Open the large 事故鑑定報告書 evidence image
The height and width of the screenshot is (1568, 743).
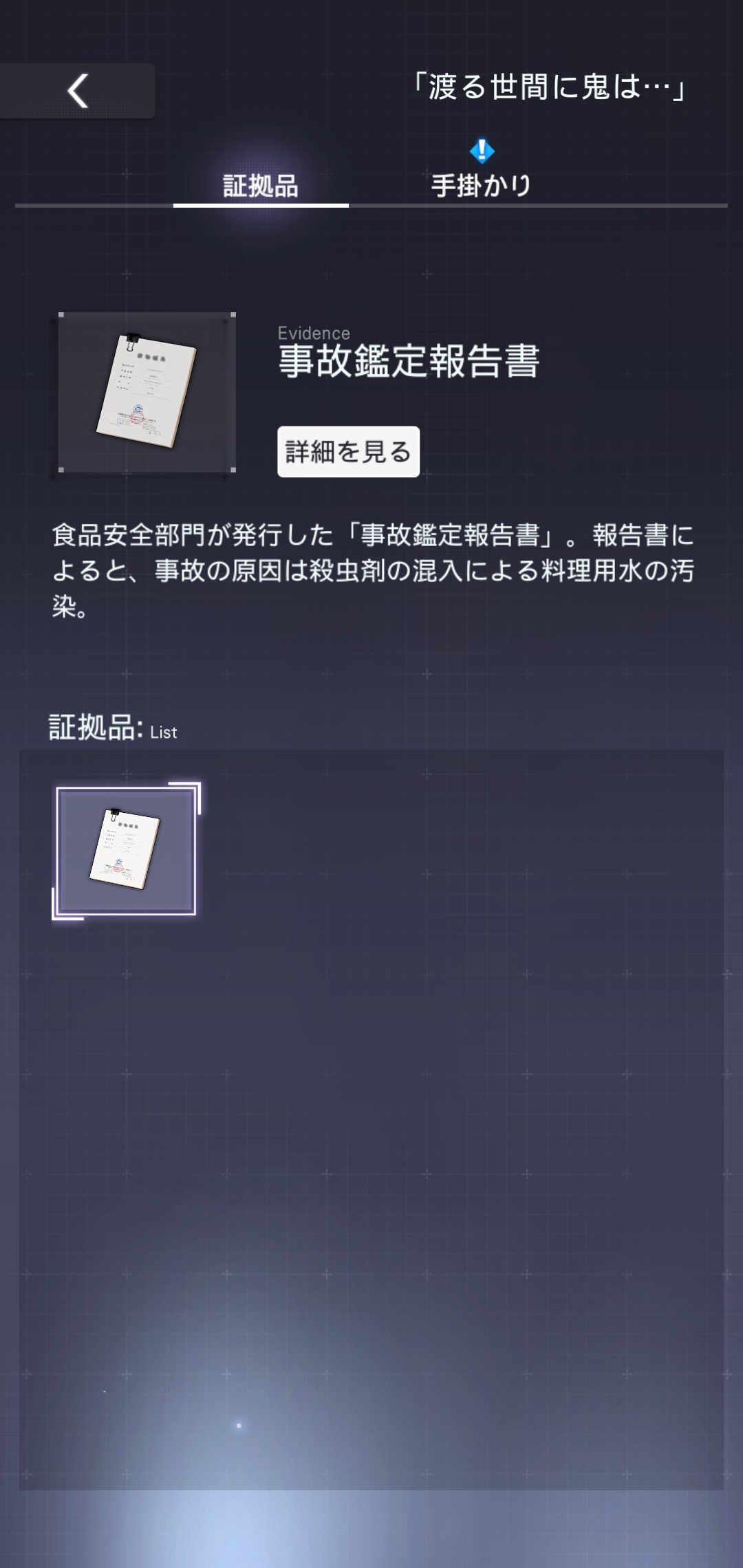click(147, 392)
